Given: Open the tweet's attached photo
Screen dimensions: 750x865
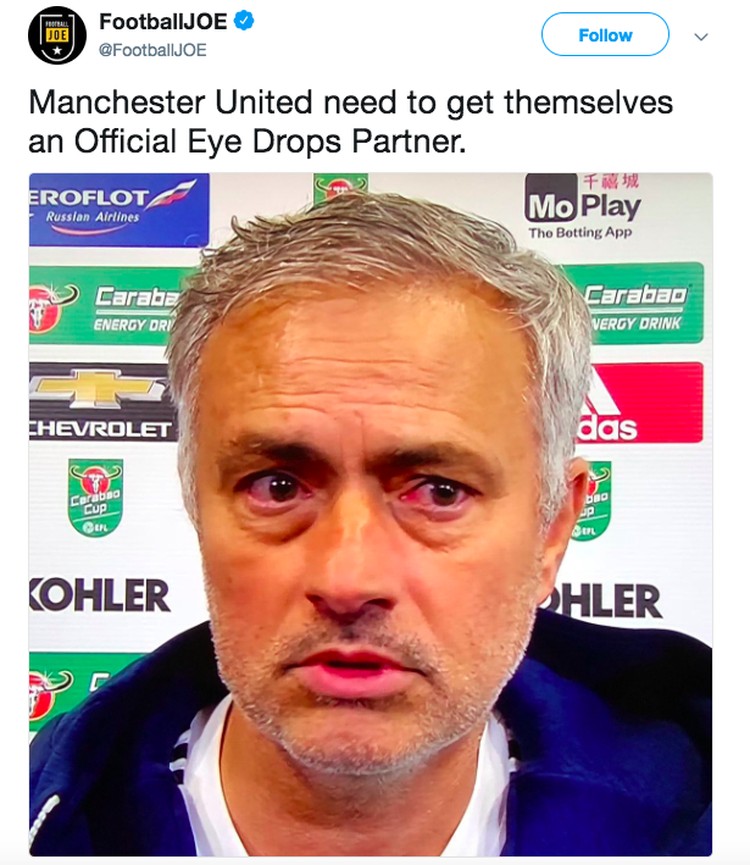Looking at the screenshot, I should pos(370,515).
